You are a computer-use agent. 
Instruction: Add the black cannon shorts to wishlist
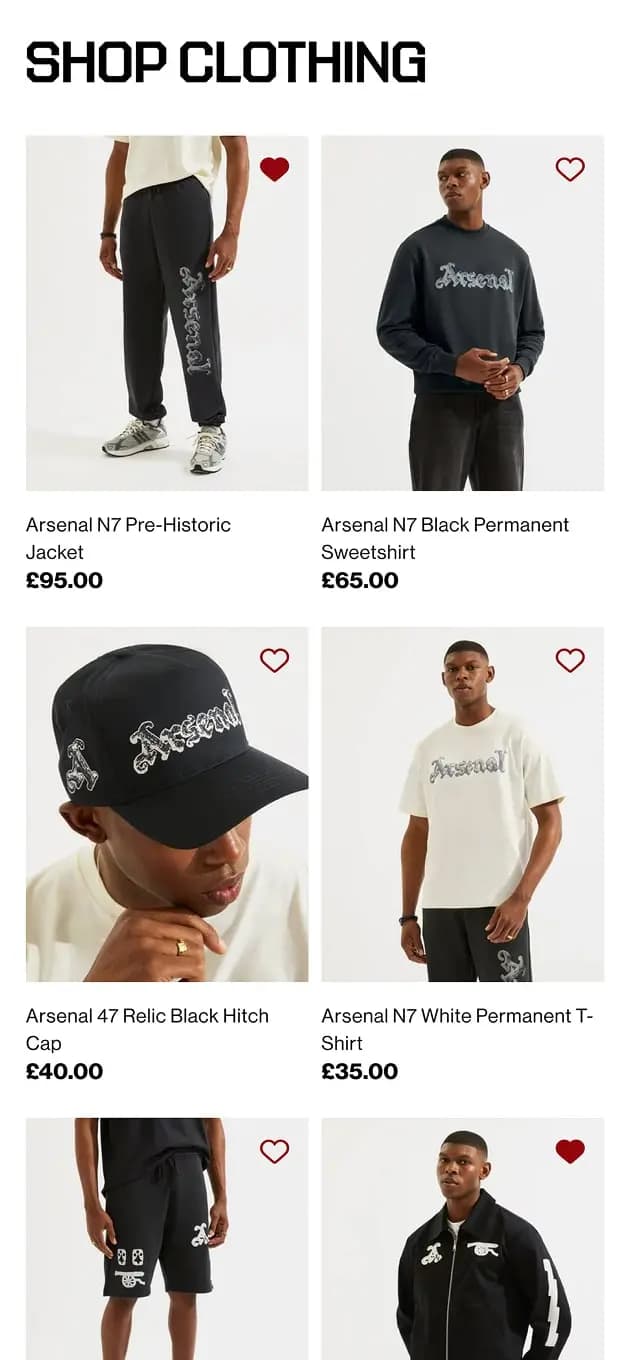(x=274, y=1151)
